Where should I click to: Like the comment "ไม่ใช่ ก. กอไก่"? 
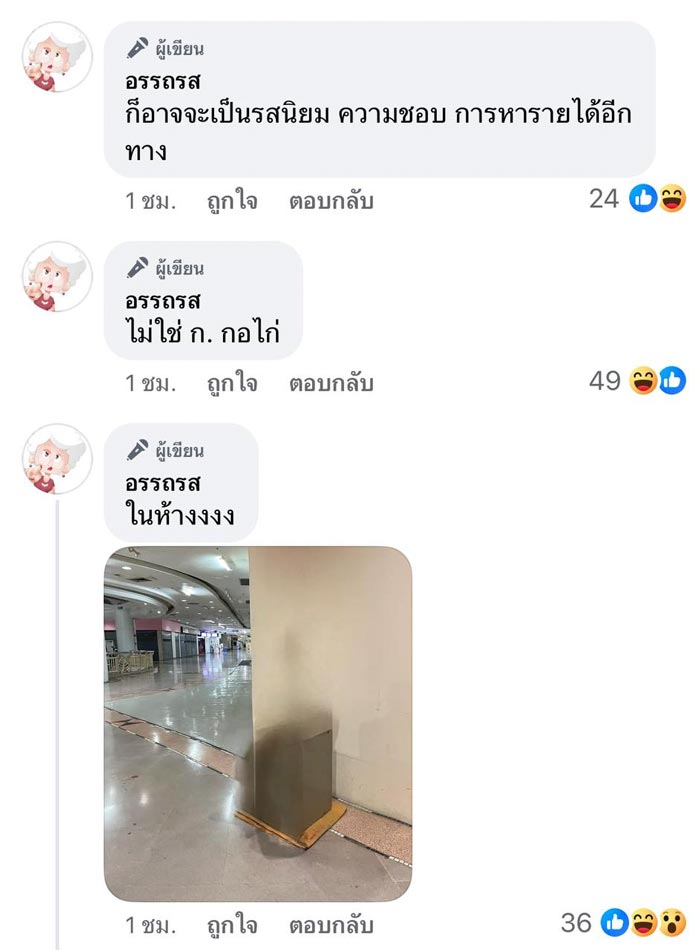[231, 383]
